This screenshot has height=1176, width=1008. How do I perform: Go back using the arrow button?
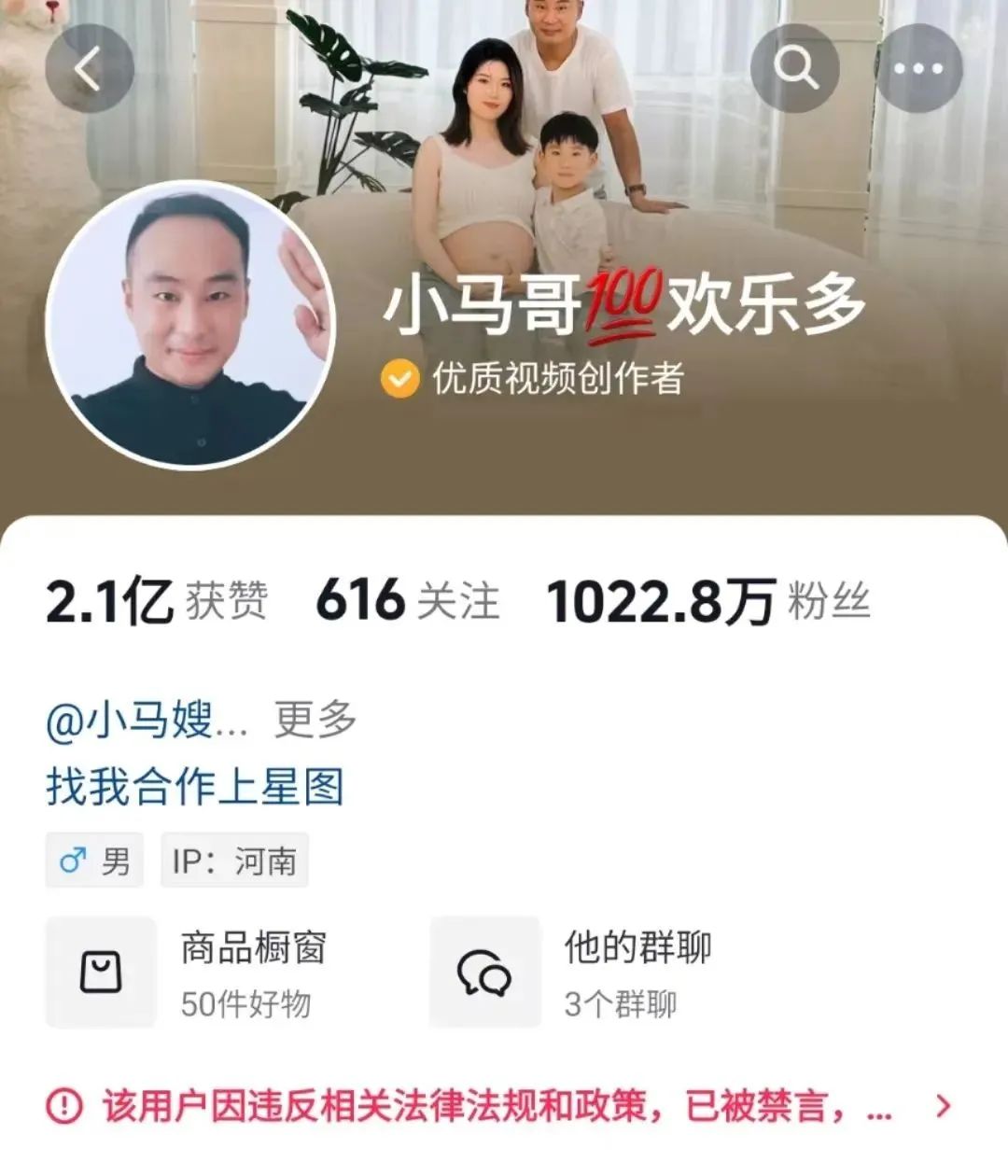89,69
